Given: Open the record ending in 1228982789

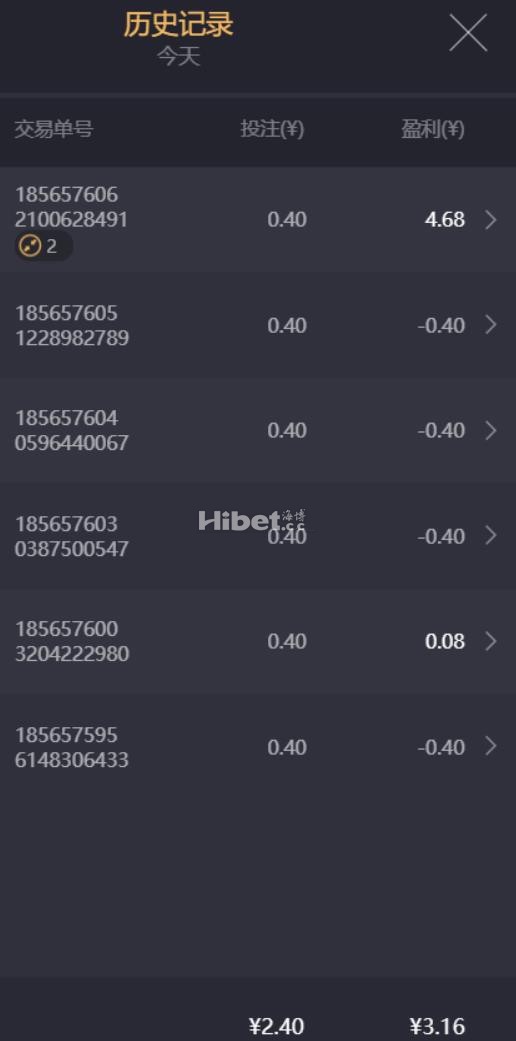Looking at the screenshot, I should pos(258,325).
